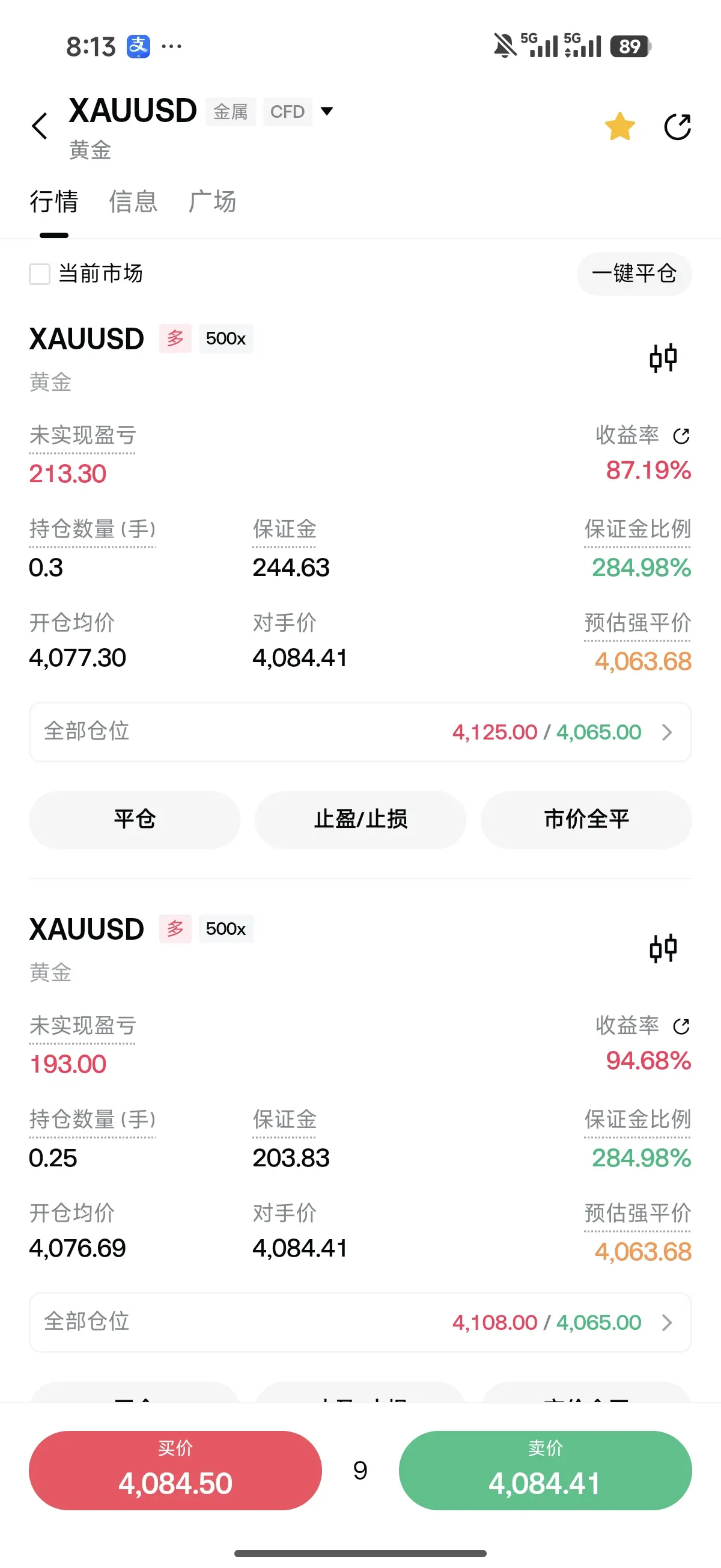Tap the red 买价 4,084.50 button
This screenshot has height=1568, width=721.
click(x=175, y=1471)
